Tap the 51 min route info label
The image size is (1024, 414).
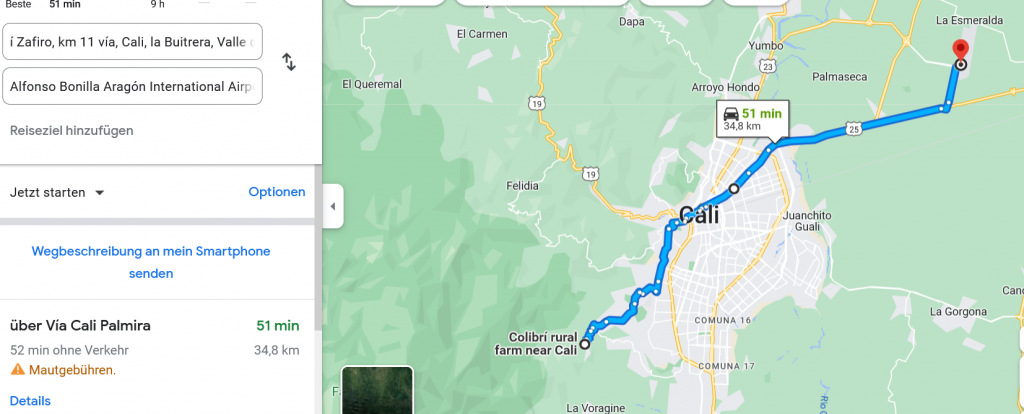752,118
